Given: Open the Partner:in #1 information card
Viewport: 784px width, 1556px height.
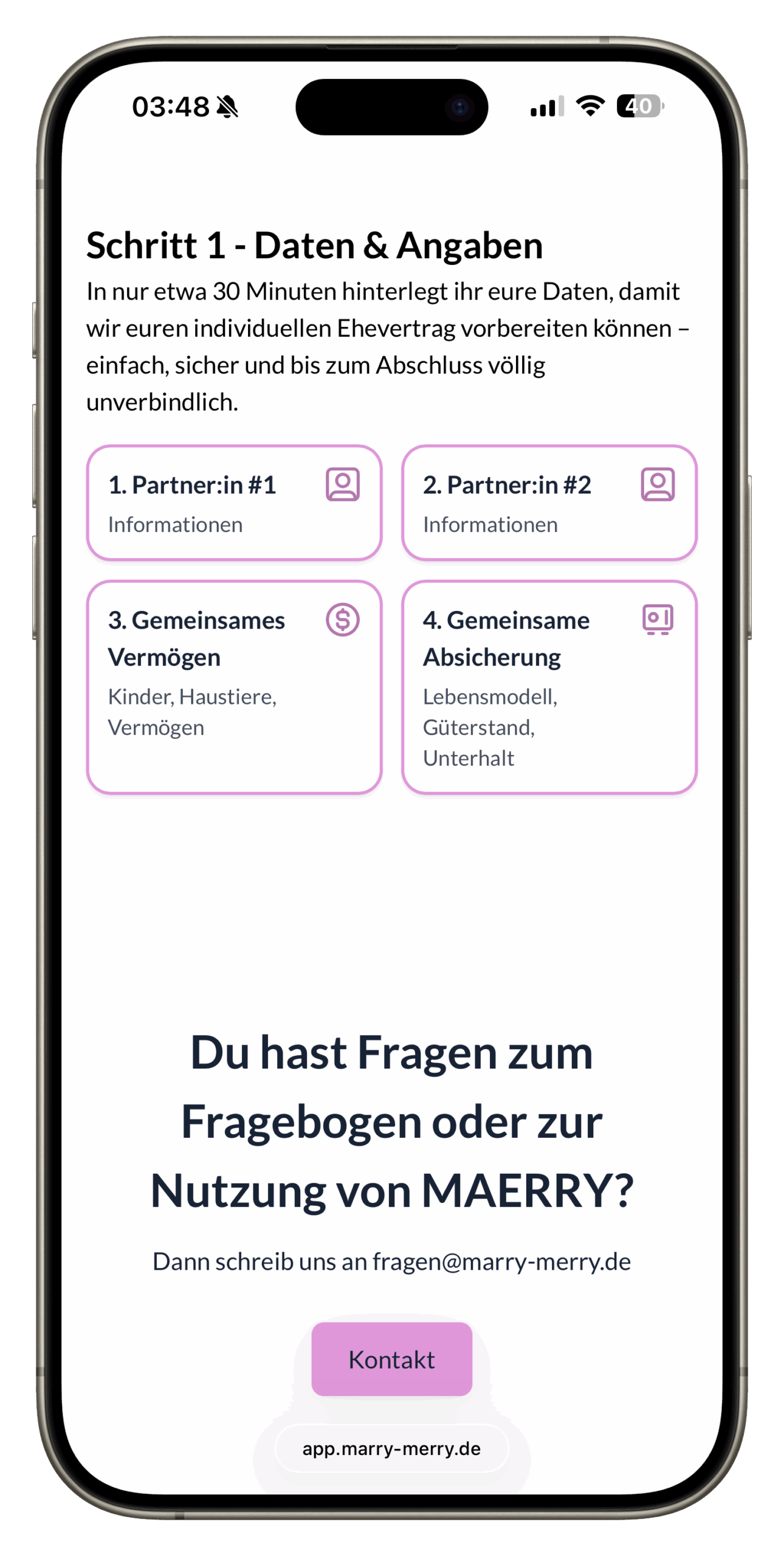Looking at the screenshot, I should pyautogui.click(x=234, y=503).
